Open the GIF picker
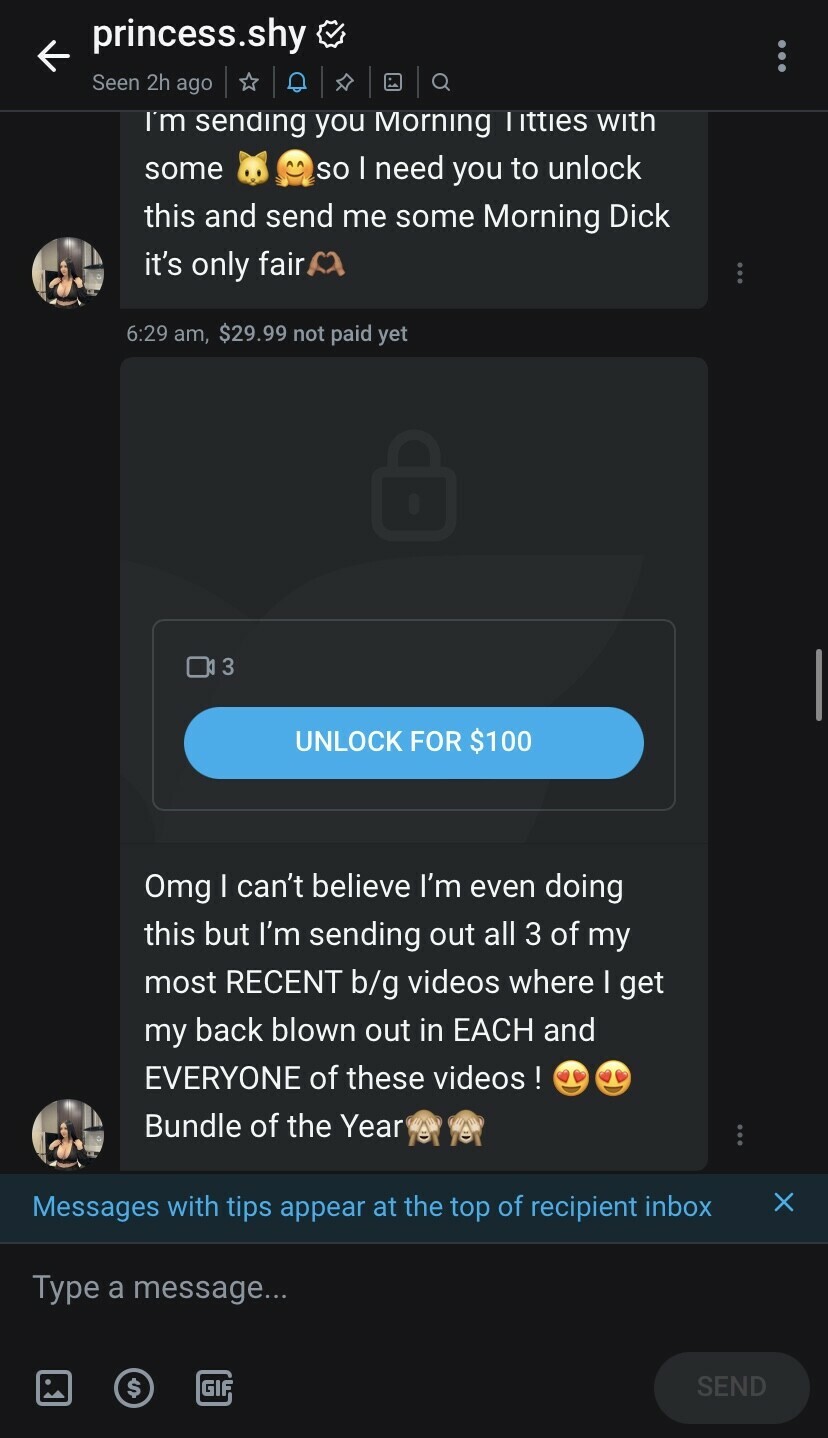 click(214, 1387)
